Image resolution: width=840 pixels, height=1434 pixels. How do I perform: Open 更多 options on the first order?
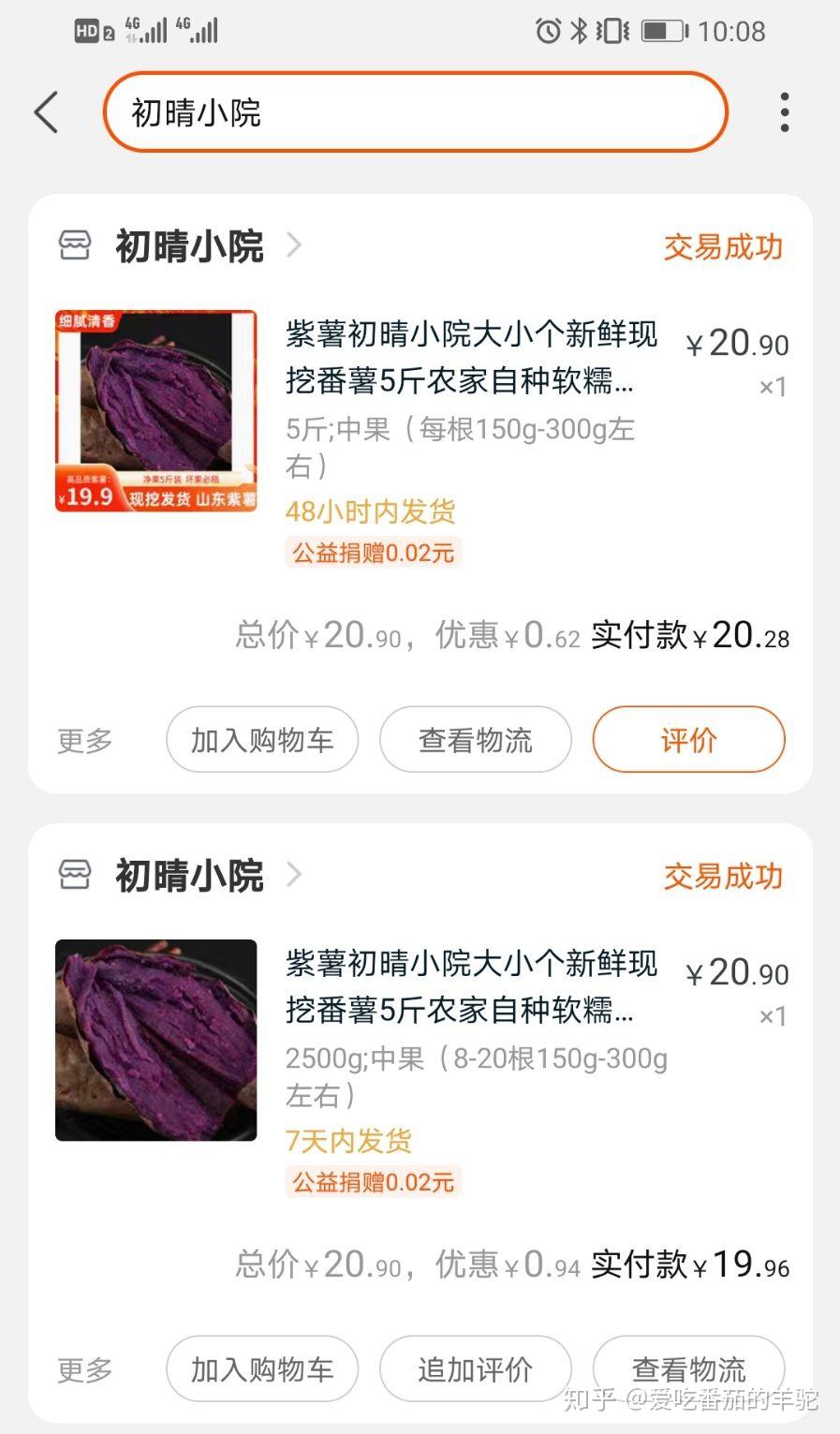(83, 739)
